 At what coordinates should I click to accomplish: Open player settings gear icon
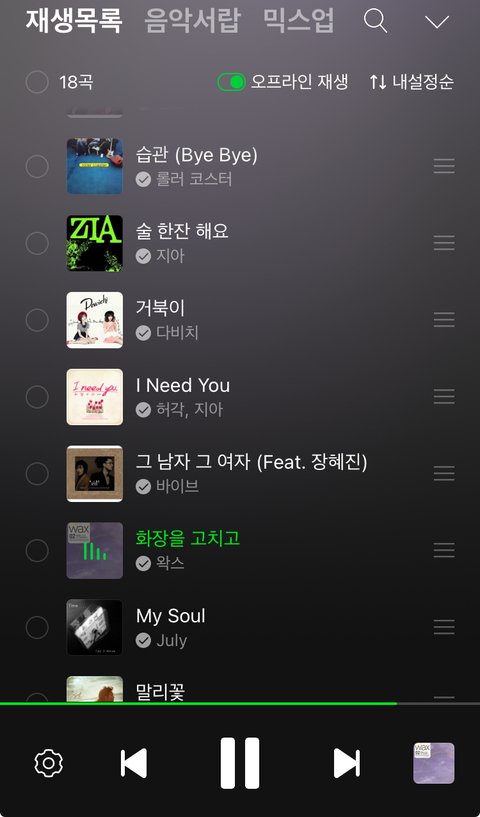tap(48, 763)
